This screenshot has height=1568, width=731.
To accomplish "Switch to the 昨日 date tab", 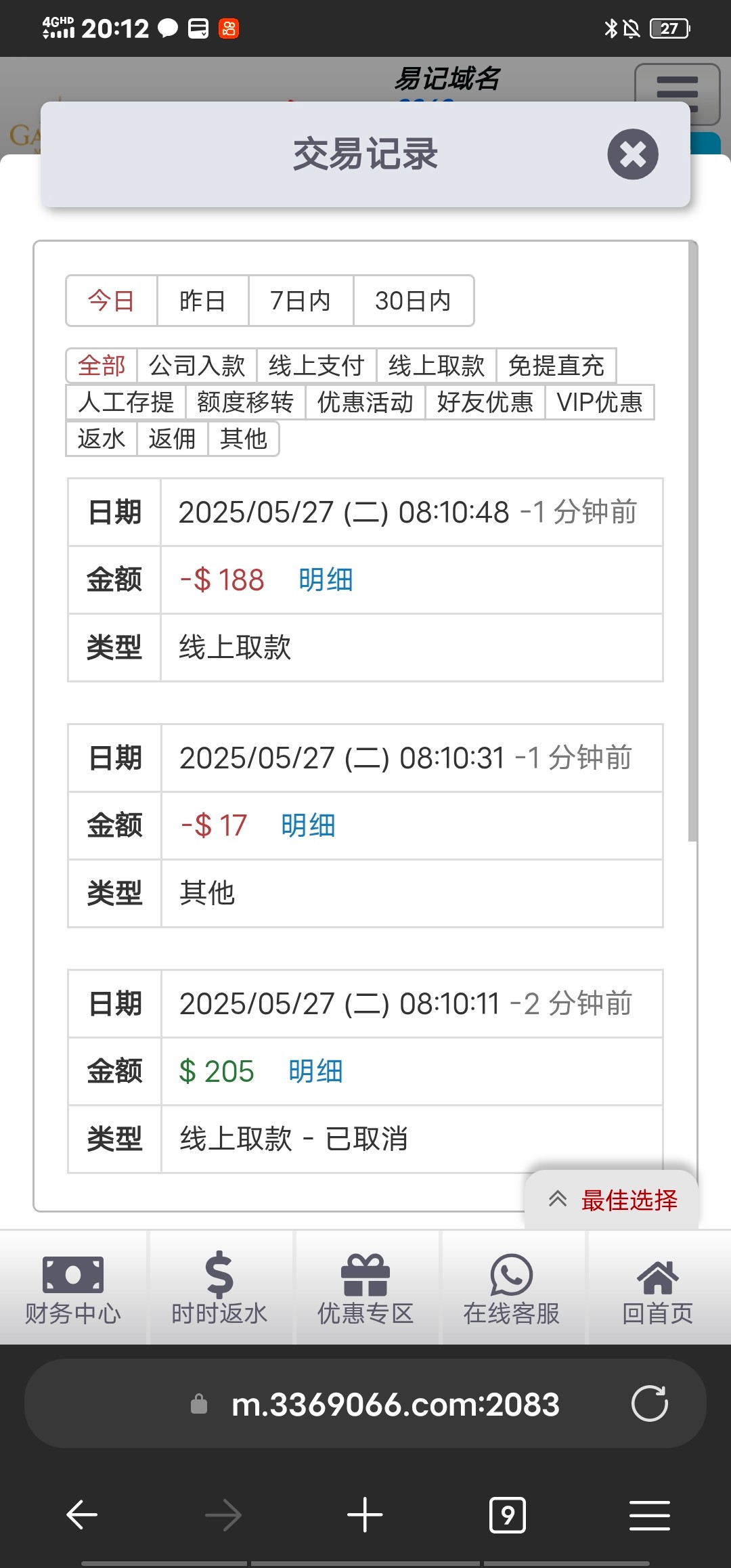I will click(x=202, y=301).
